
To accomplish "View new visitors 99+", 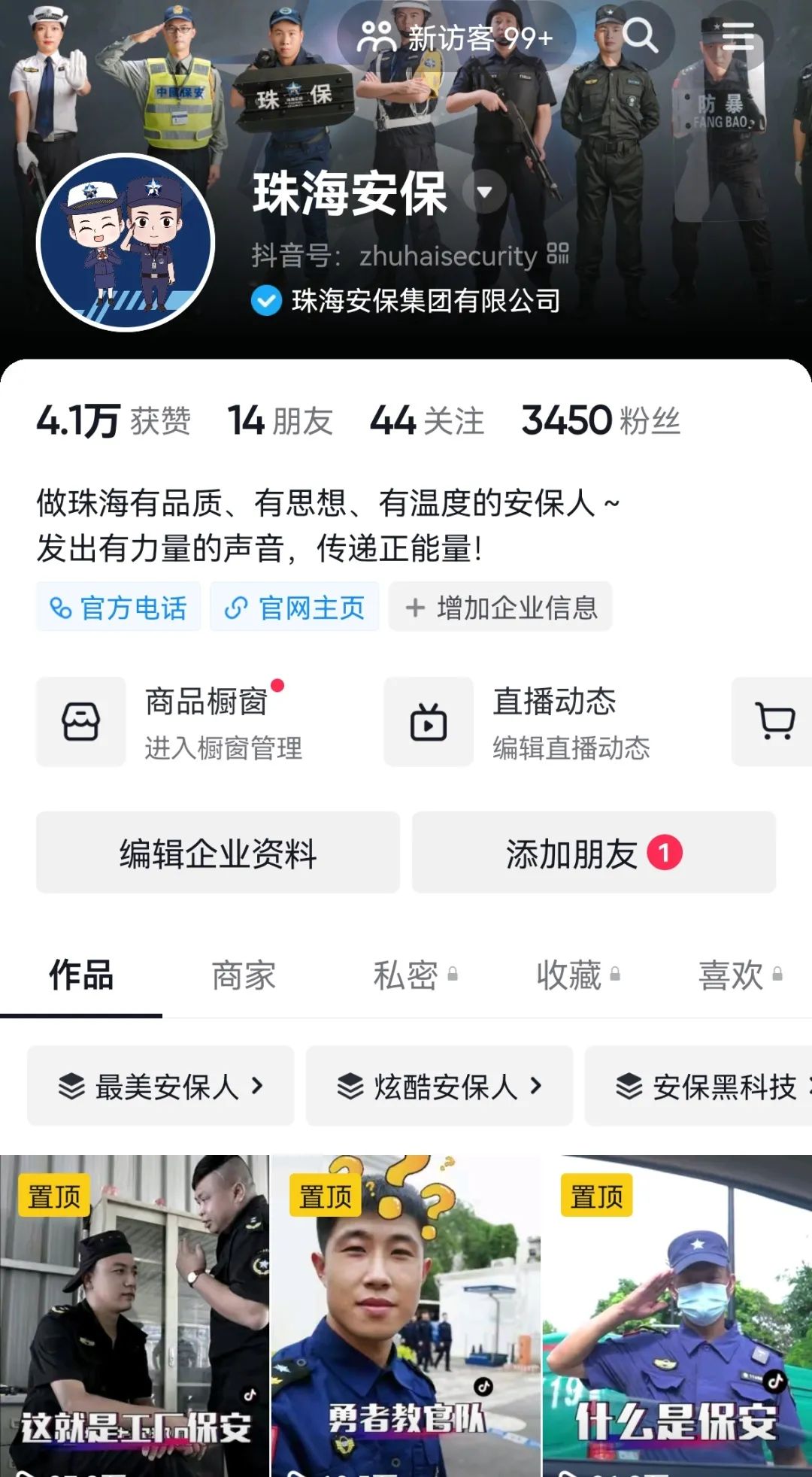I will coord(456,37).
